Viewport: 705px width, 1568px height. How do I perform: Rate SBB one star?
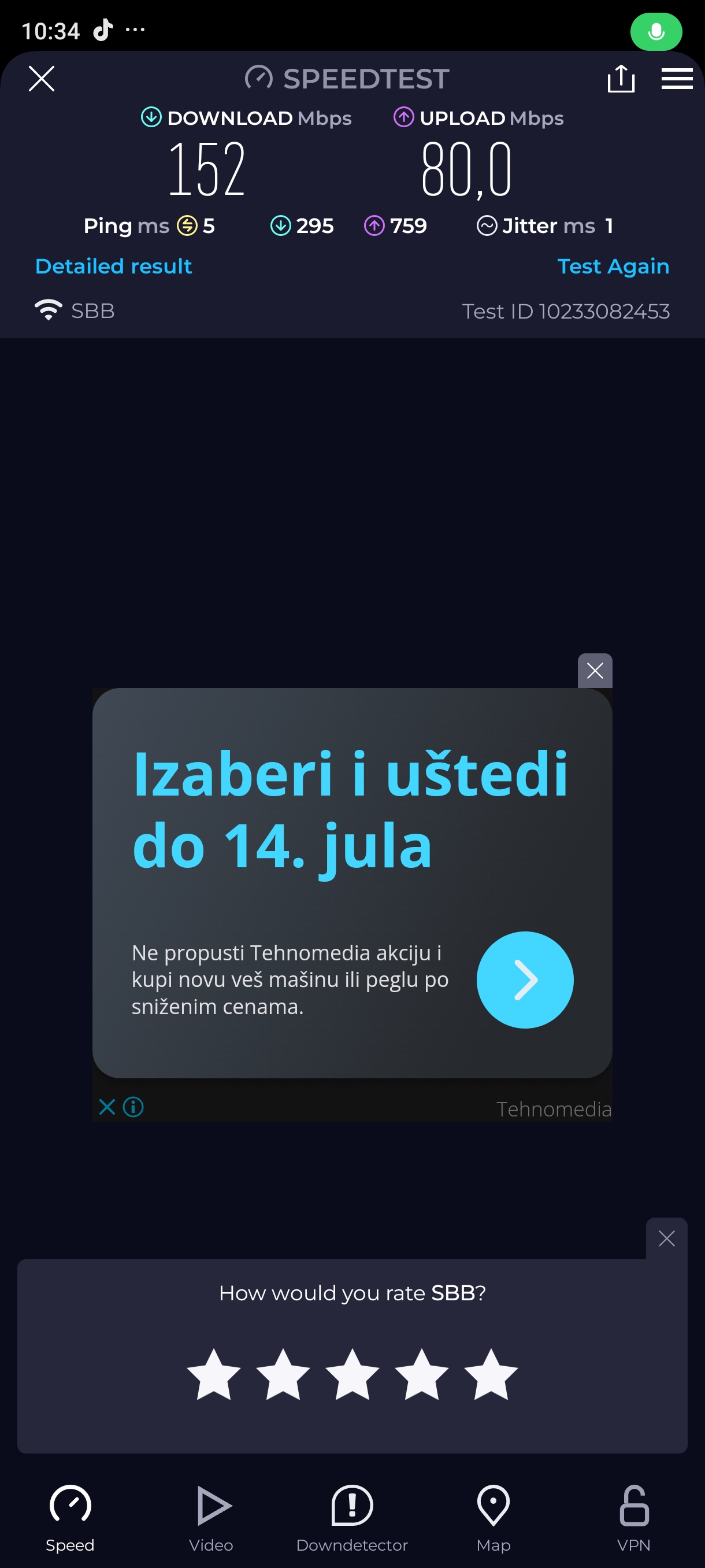pyautogui.click(x=213, y=1374)
